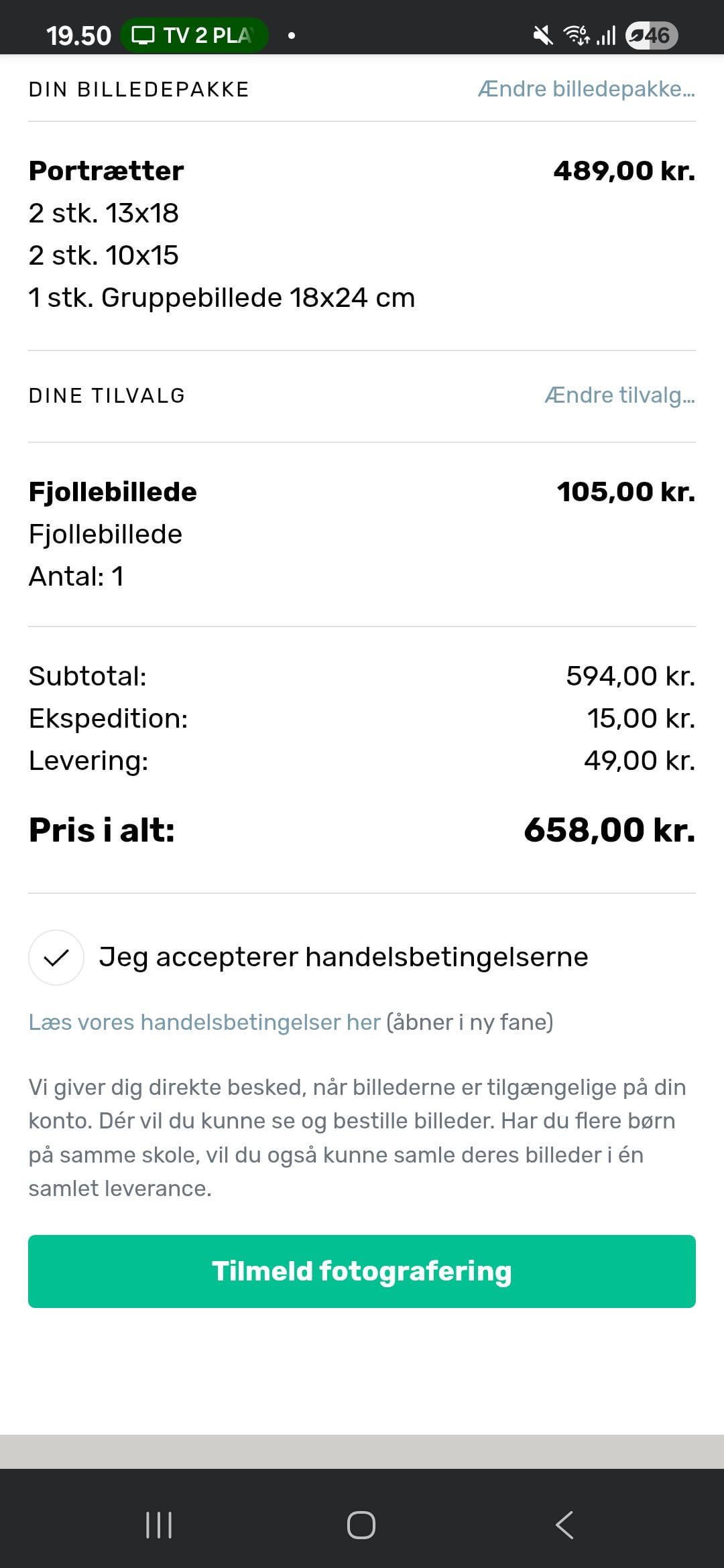This screenshot has height=1568, width=724.
Task: Uncheck Jeg accepterer handelsbetingelserne checkbox
Action: pos(56,958)
